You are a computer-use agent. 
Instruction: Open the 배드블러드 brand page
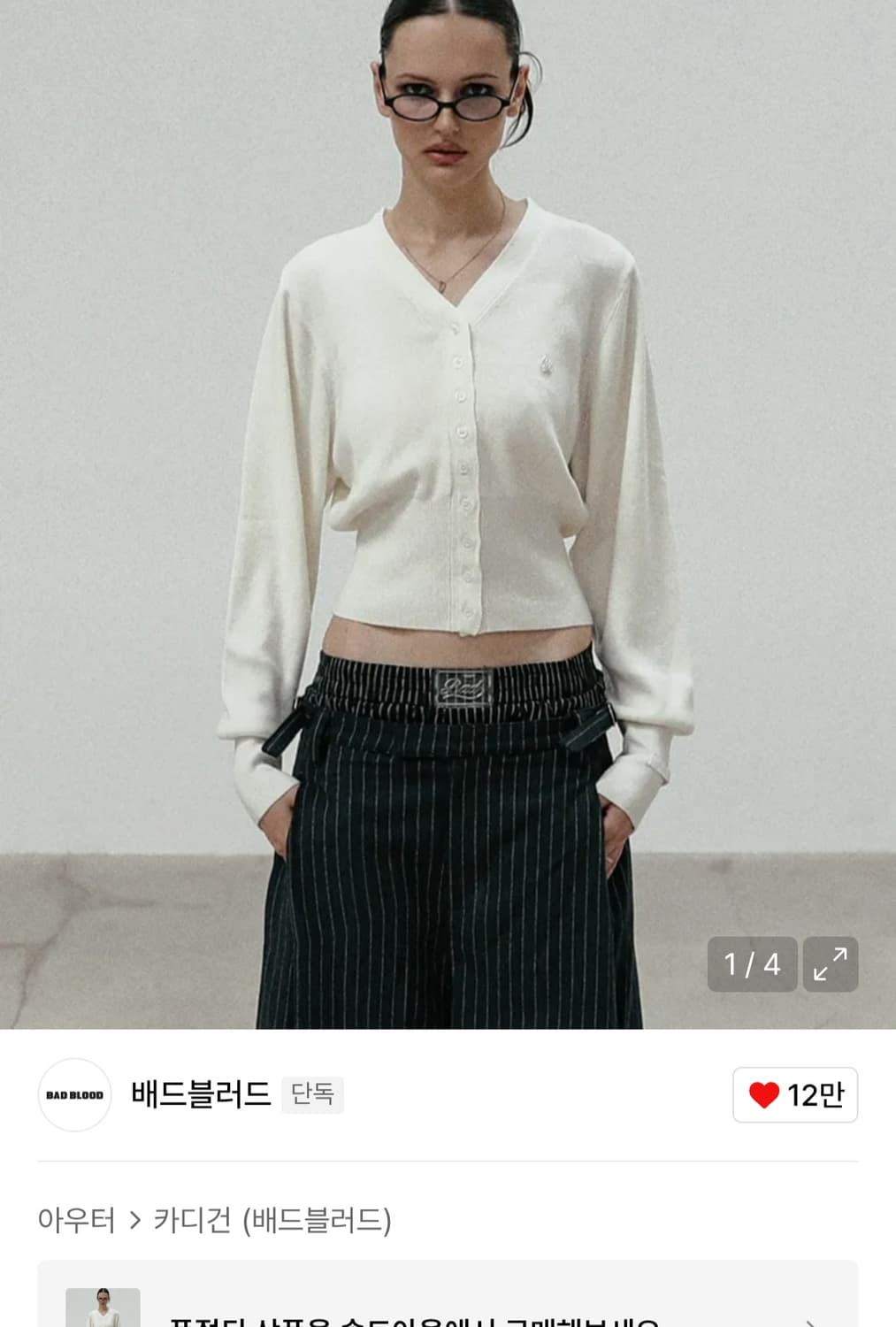197,1094
